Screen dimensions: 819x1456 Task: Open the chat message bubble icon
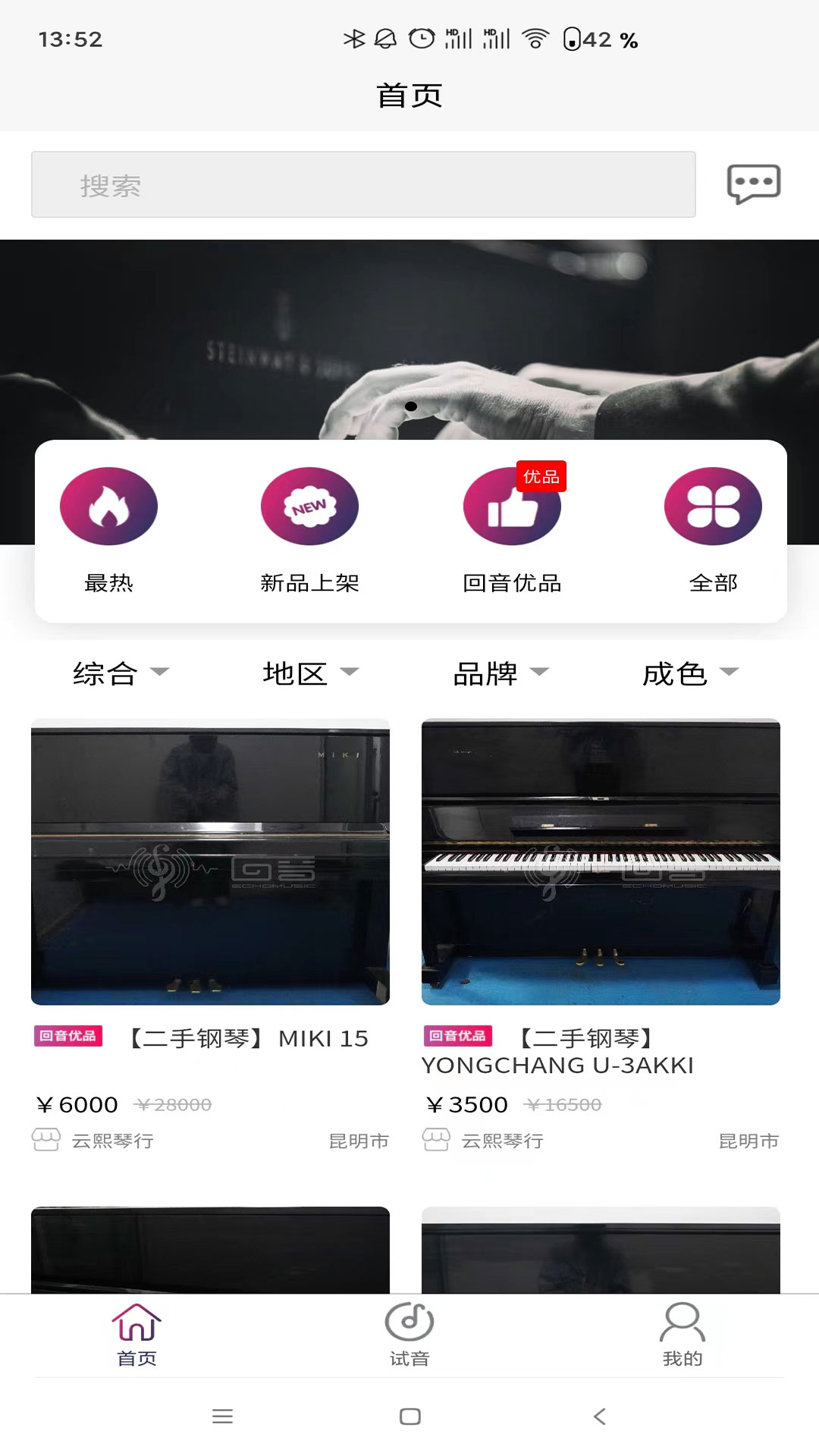(x=753, y=182)
